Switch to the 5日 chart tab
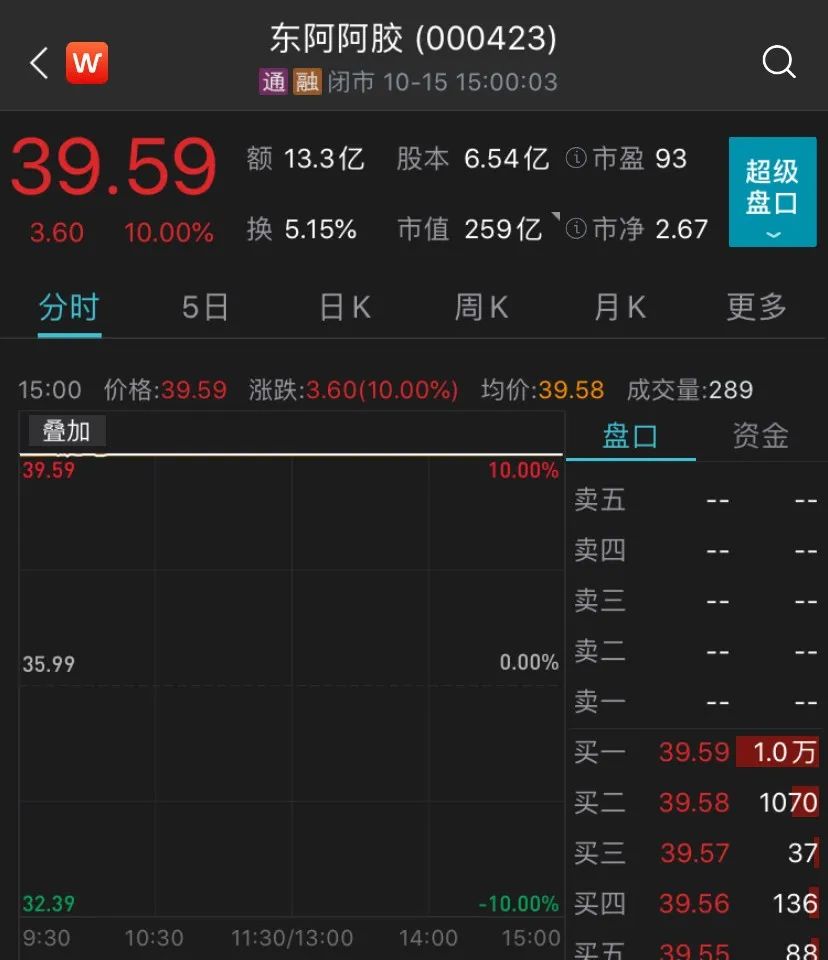This screenshot has height=960, width=828. pos(205,307)
